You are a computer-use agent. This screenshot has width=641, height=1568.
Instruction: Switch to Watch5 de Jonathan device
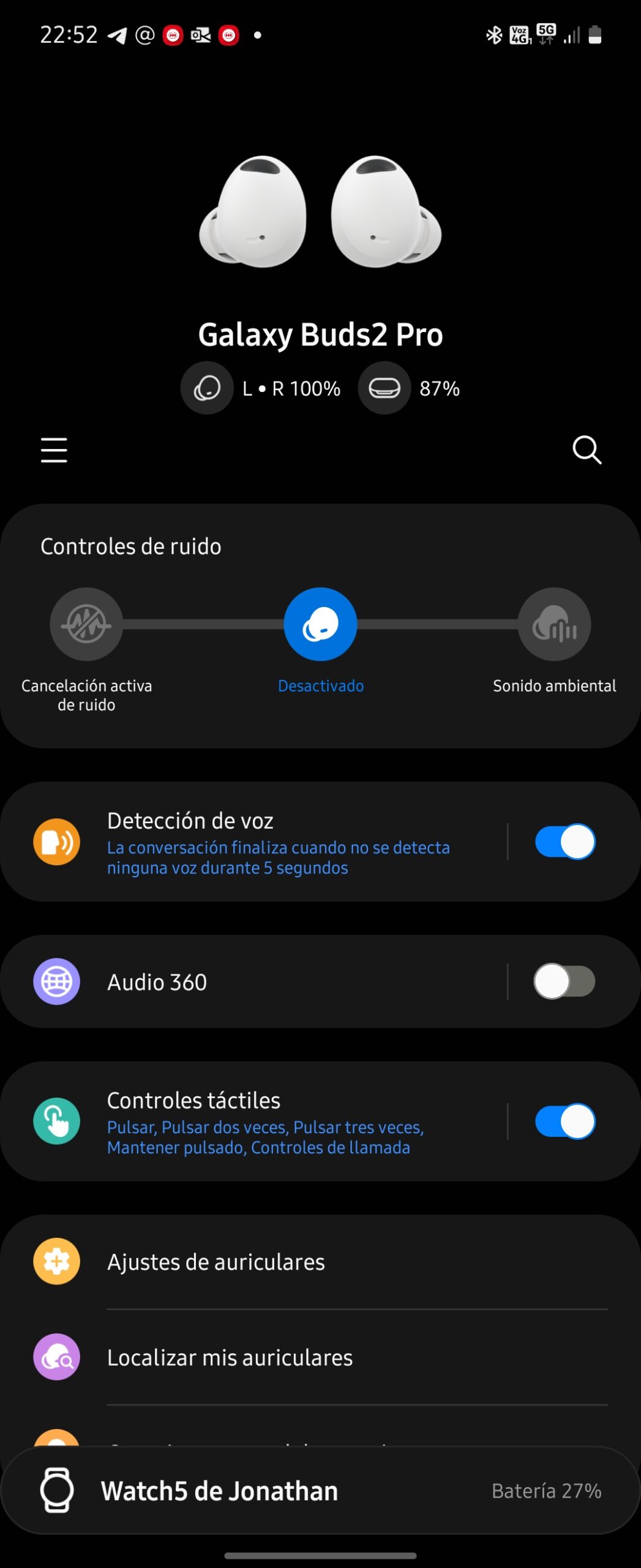tap(320, 1491)
